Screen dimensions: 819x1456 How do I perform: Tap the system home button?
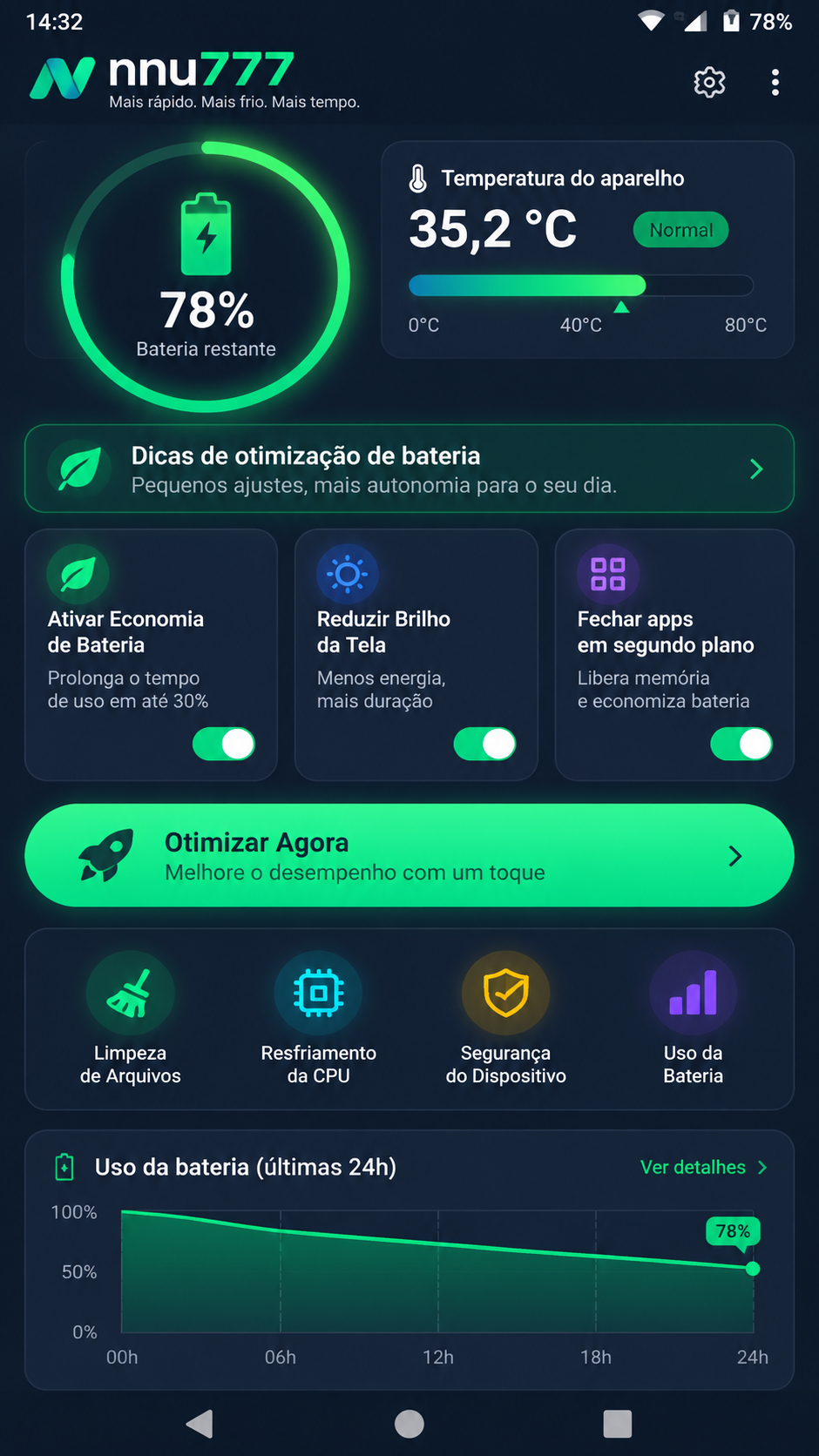tap(409, 1424)
